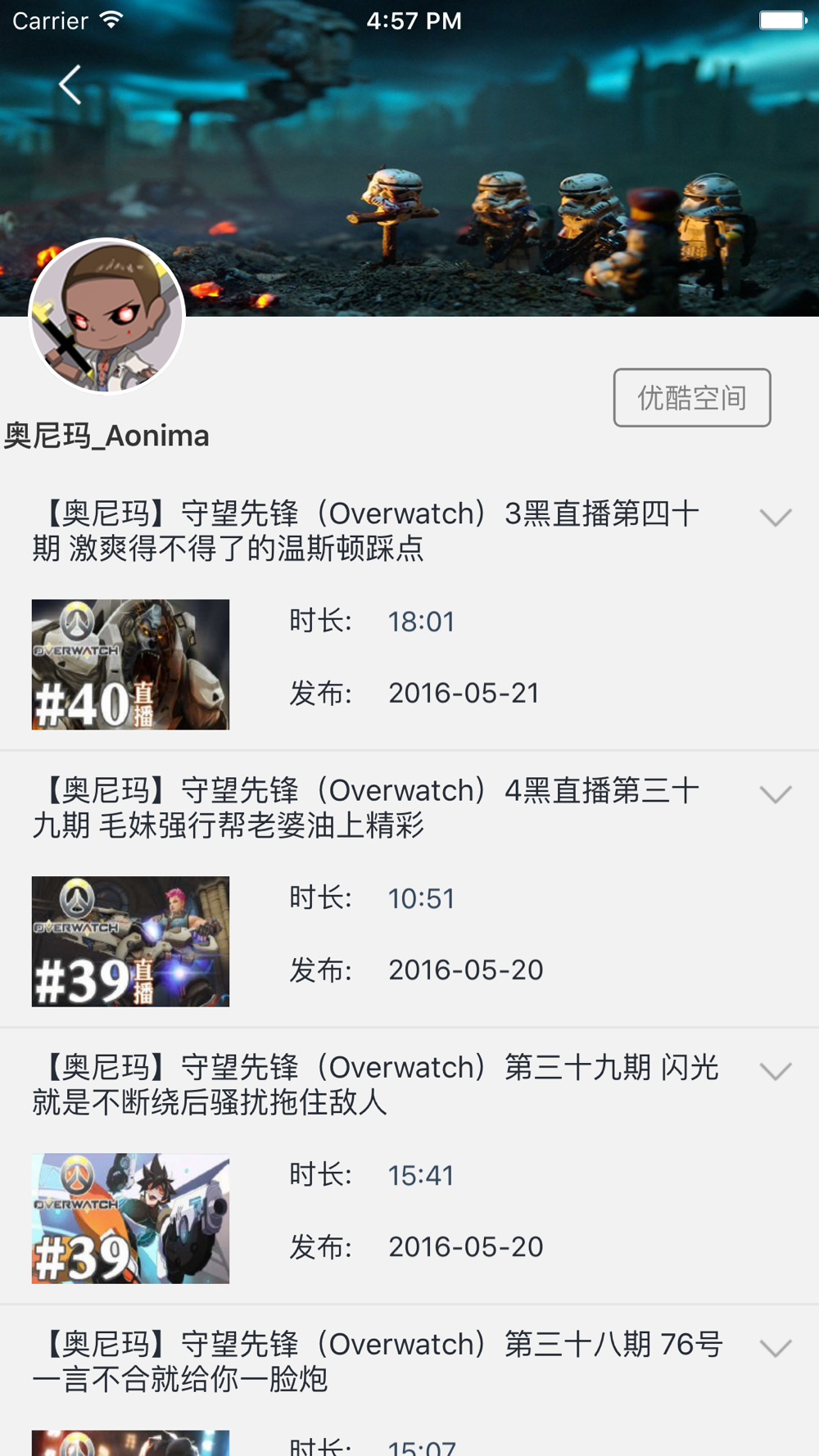The width and height of the screenshot is (819, 1456).
Task: Tap the 奥尼玛_Aonima profile avatar
Action: 107,316
